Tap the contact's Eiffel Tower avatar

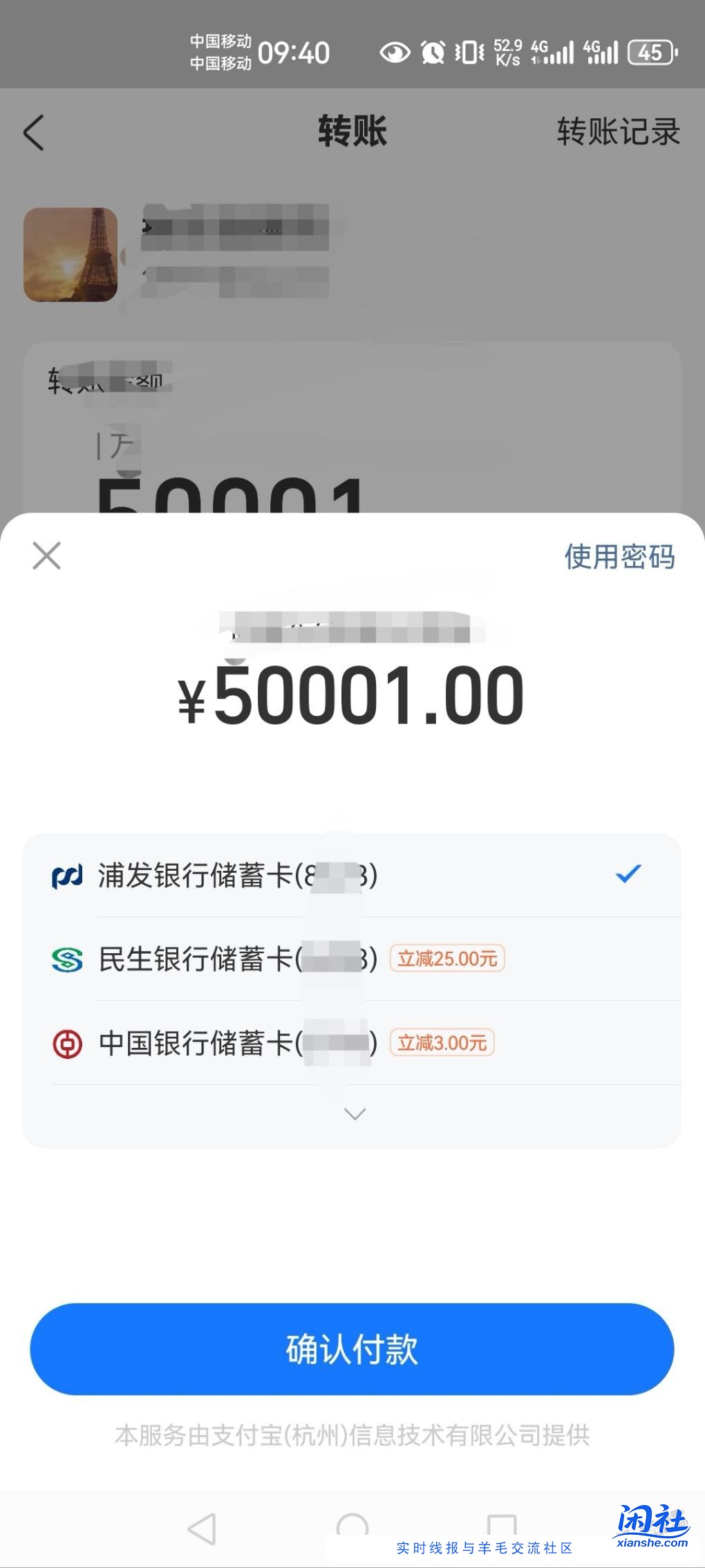coord(70,254)
